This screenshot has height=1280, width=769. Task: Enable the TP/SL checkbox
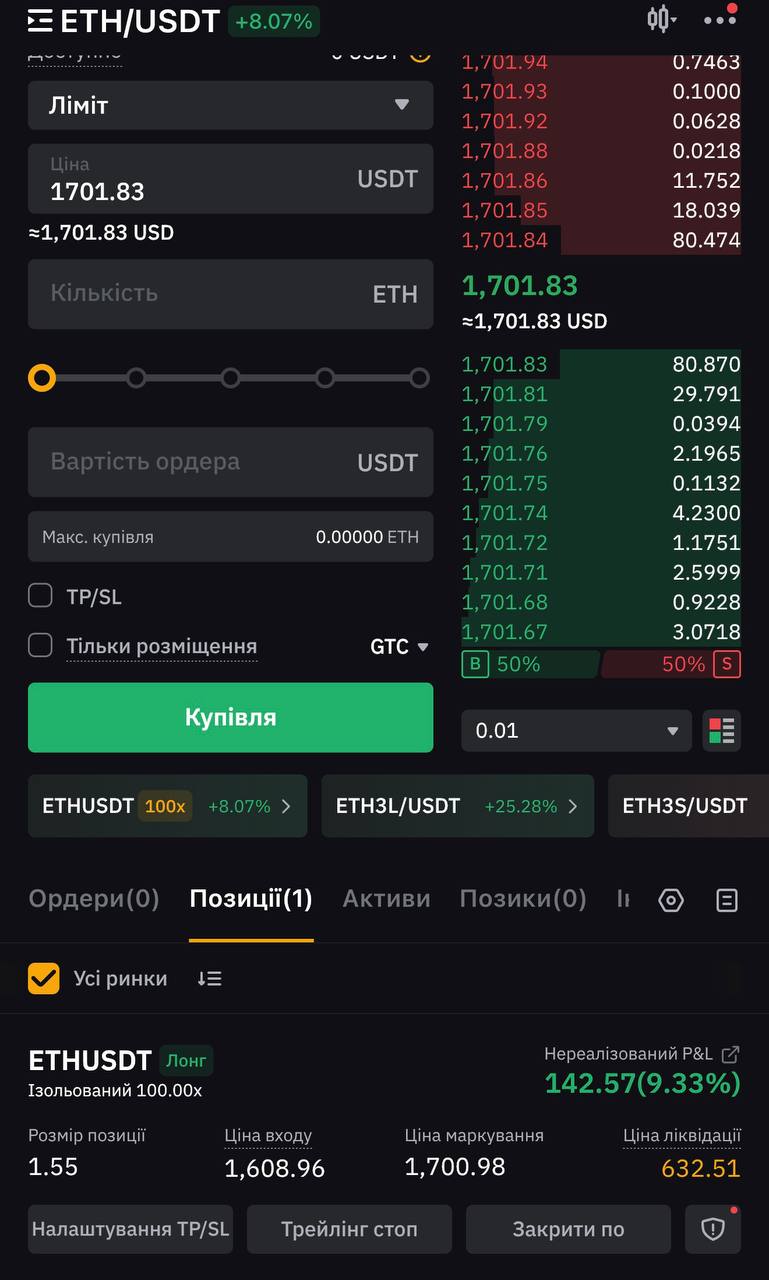coord(40,596)
